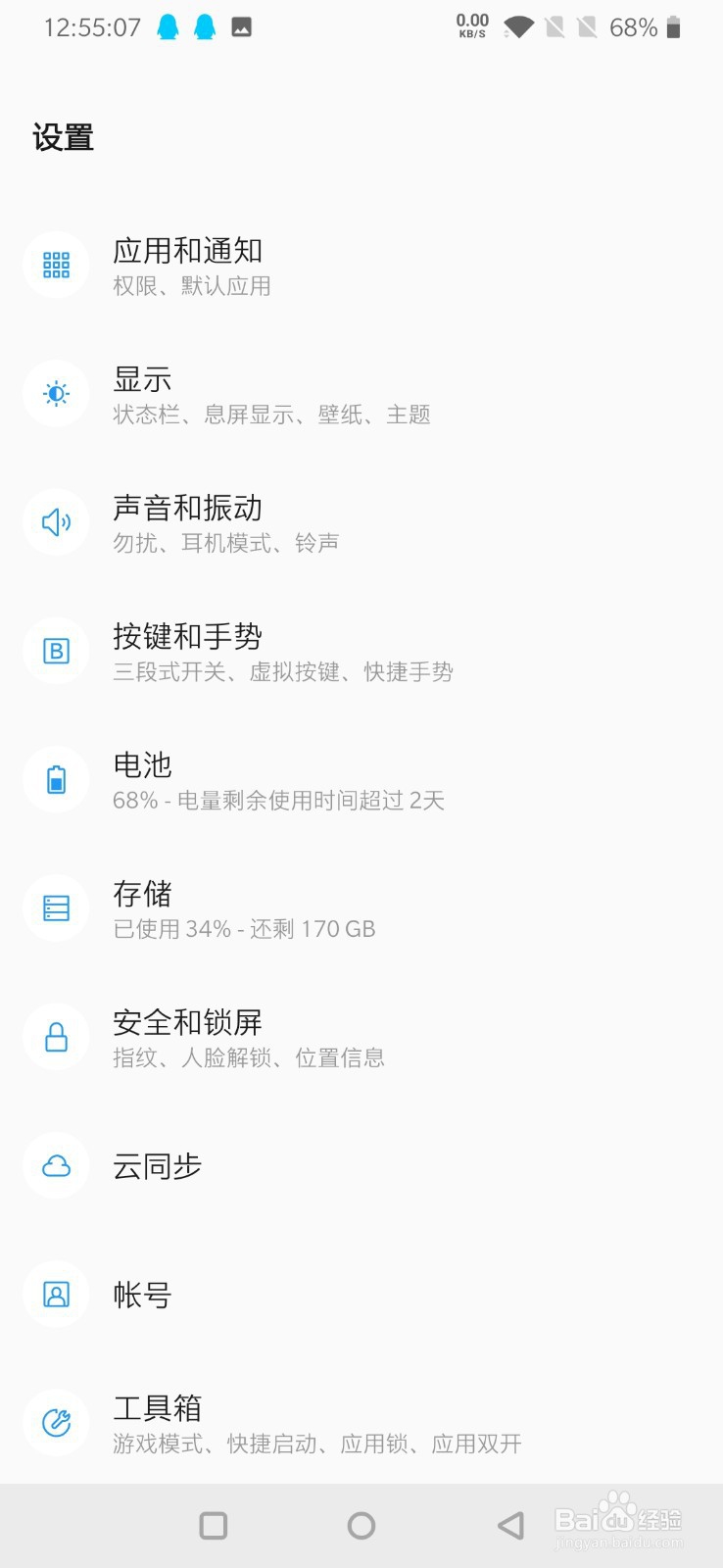723x1568 pixels.
Task: Open 应用和通知 settings
Action: pos(361,266)
